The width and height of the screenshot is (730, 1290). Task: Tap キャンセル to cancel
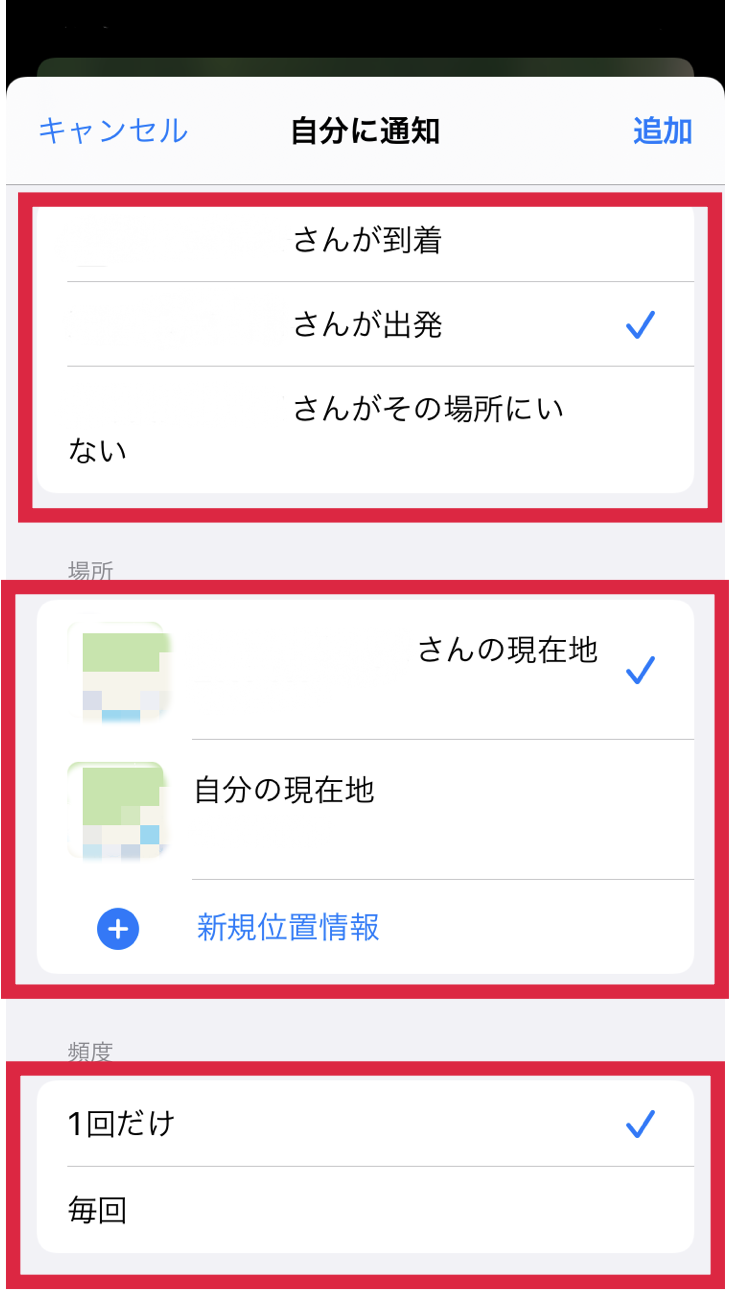click(113, 131)
